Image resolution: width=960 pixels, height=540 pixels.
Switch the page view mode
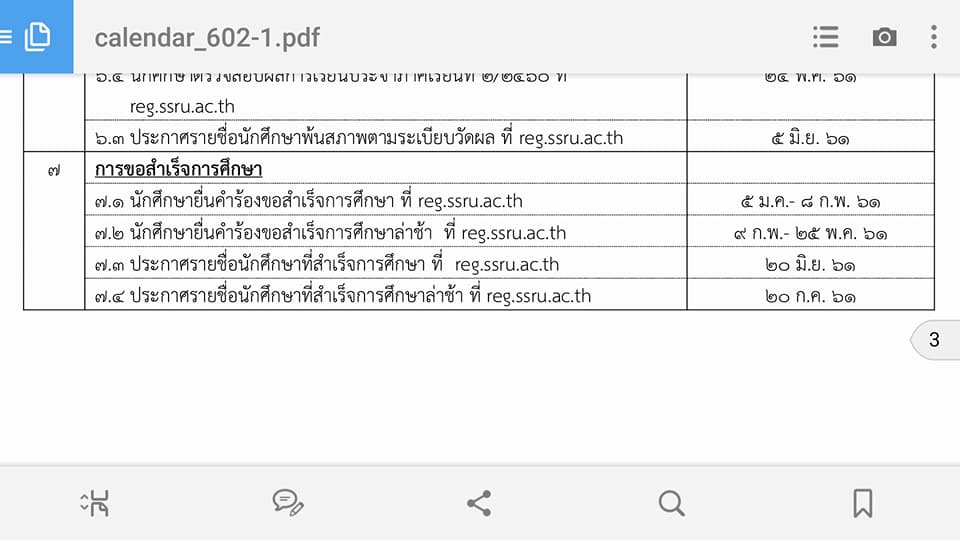(x=95, y=502)
